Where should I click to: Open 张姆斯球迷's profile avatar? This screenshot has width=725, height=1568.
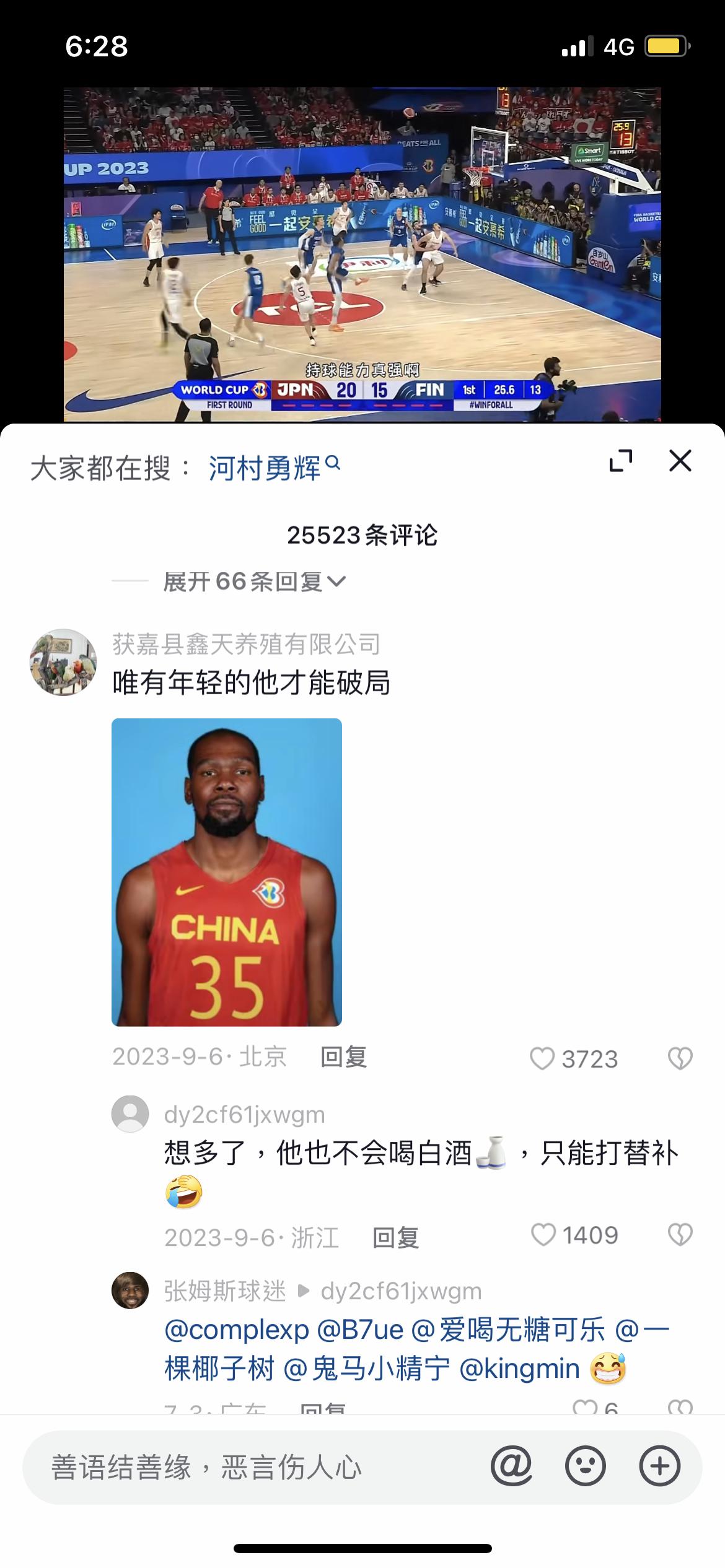coord(130,1291)
